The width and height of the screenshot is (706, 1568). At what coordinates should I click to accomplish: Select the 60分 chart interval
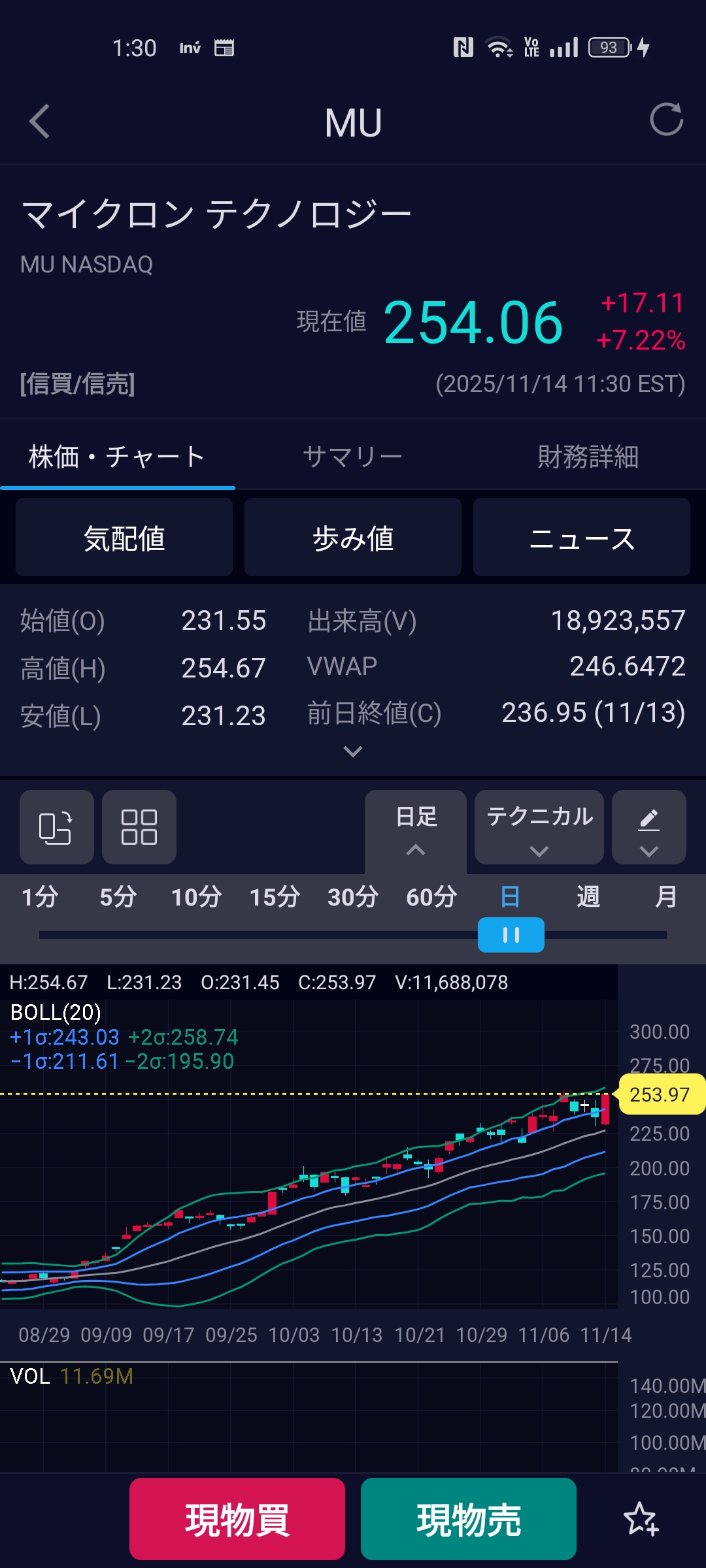[431, 897]
